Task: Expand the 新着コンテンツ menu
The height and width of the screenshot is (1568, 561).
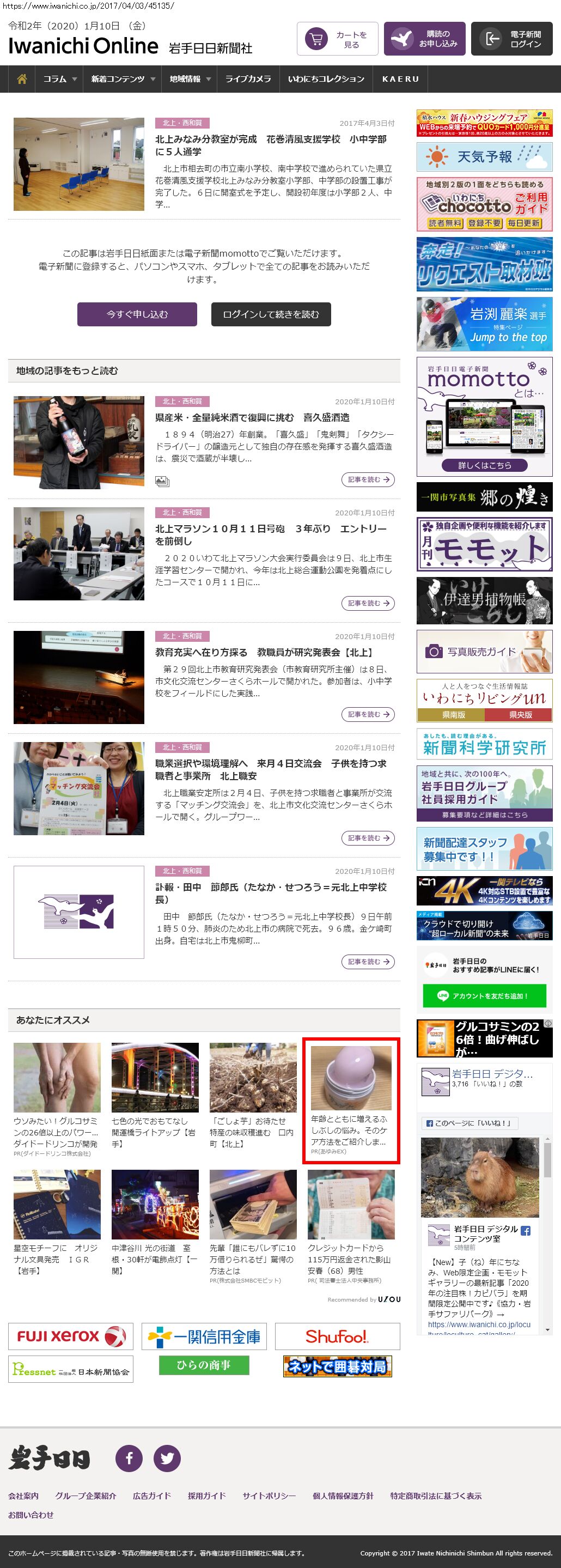Action: [x=123, y=79]
